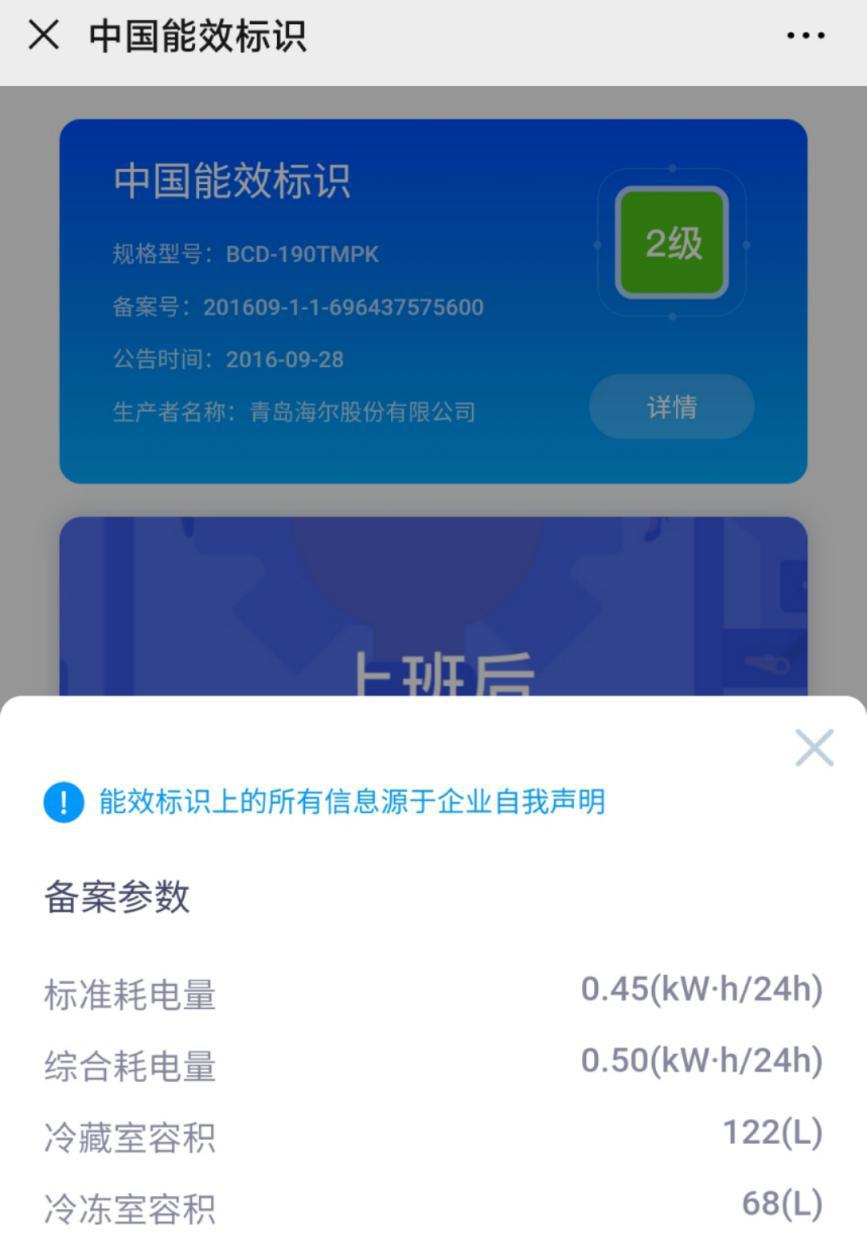Screen dimensions: 867x1258
Task: Dismiss the parameters popup via its X
Action: point(814,748)
